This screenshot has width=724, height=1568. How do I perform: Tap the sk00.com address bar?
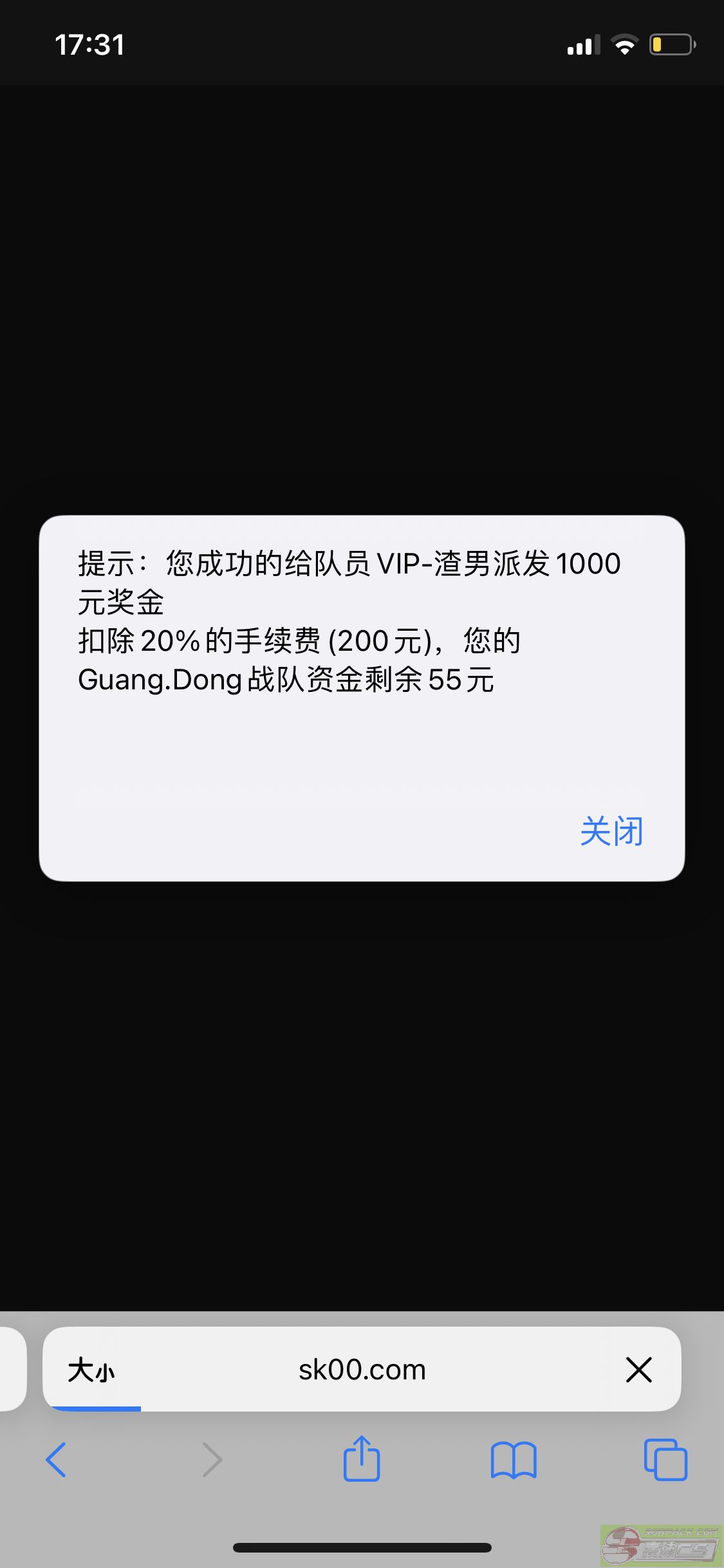click(x=362, y=1370)
